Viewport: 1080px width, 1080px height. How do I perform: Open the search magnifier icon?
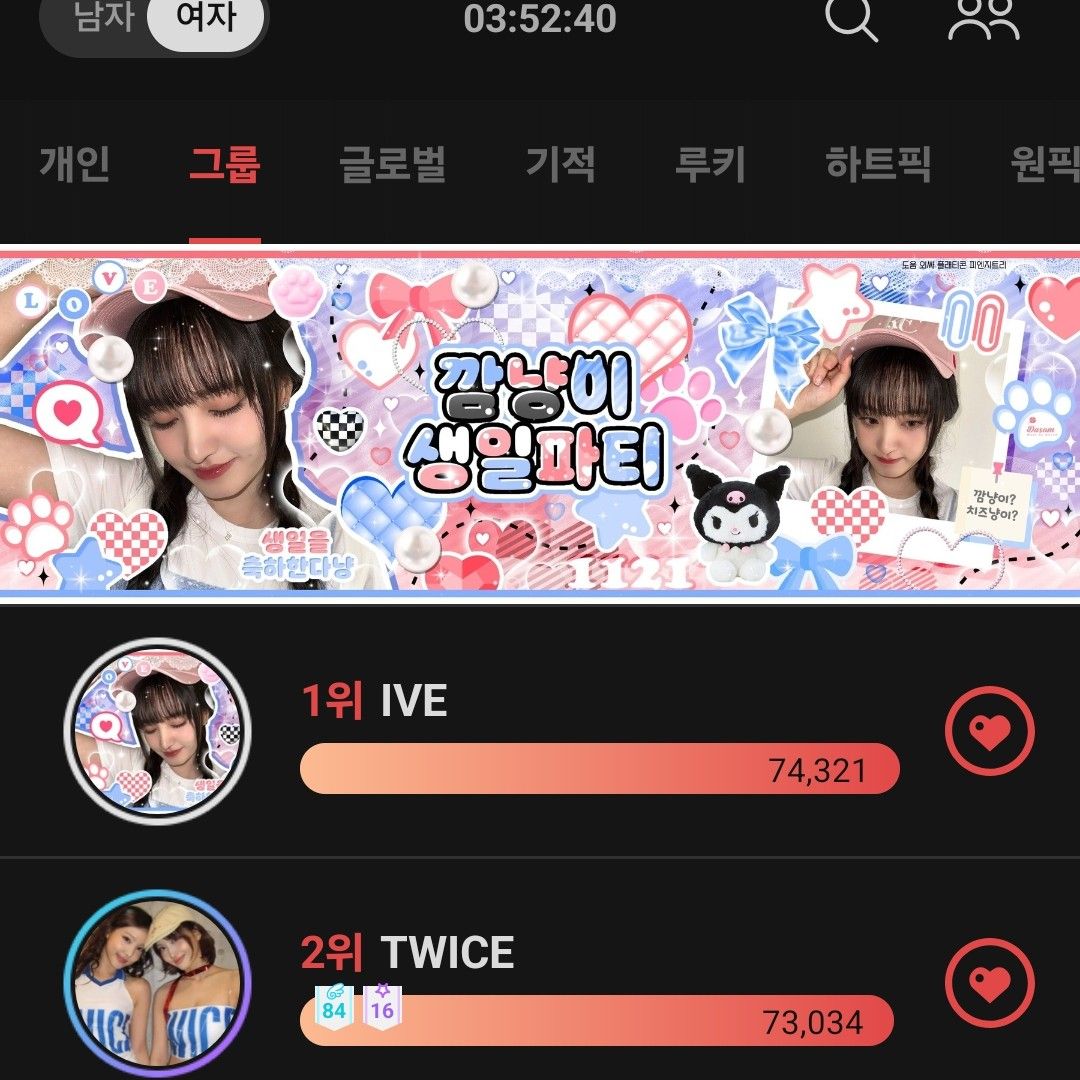851,18
